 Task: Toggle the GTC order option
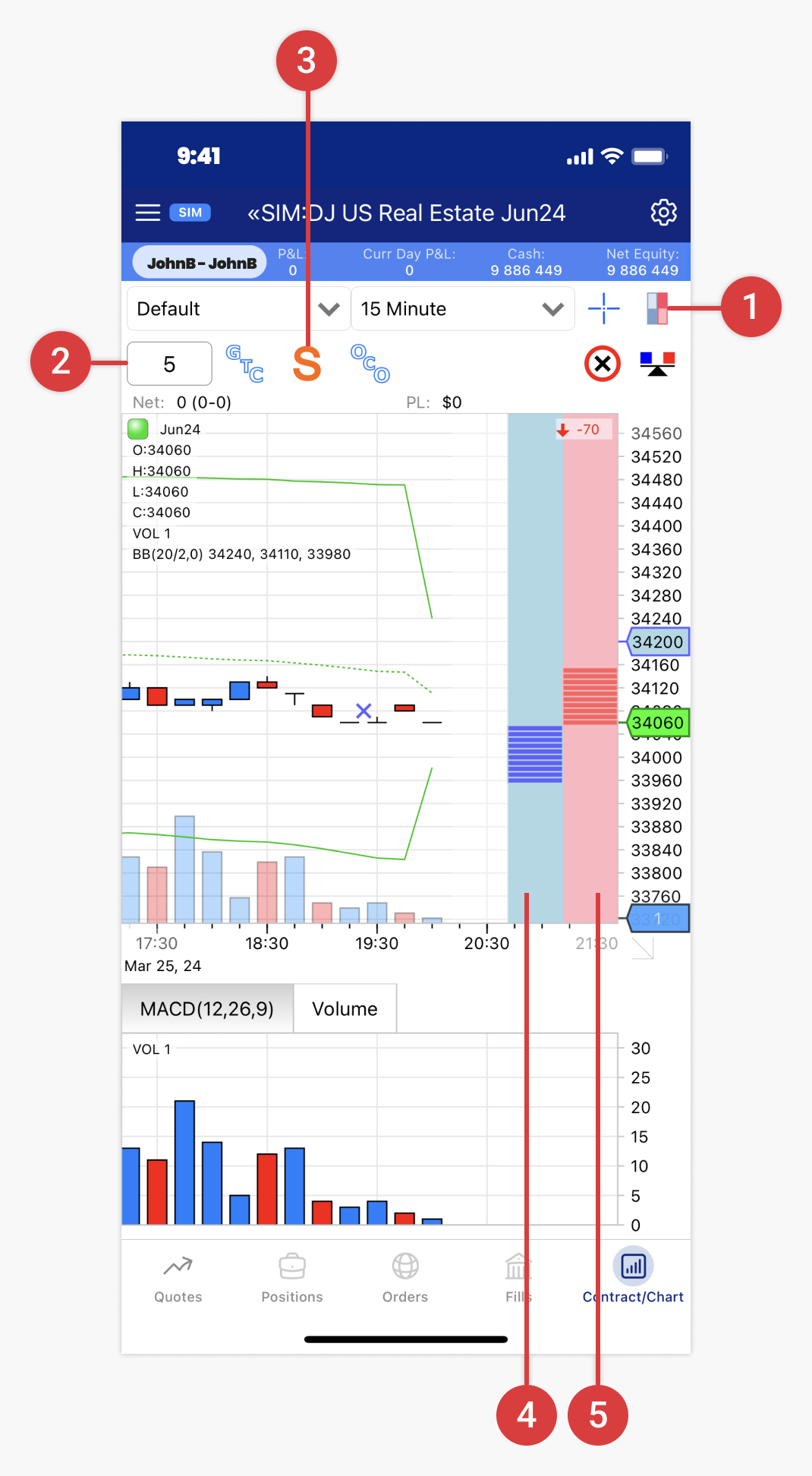244,364
